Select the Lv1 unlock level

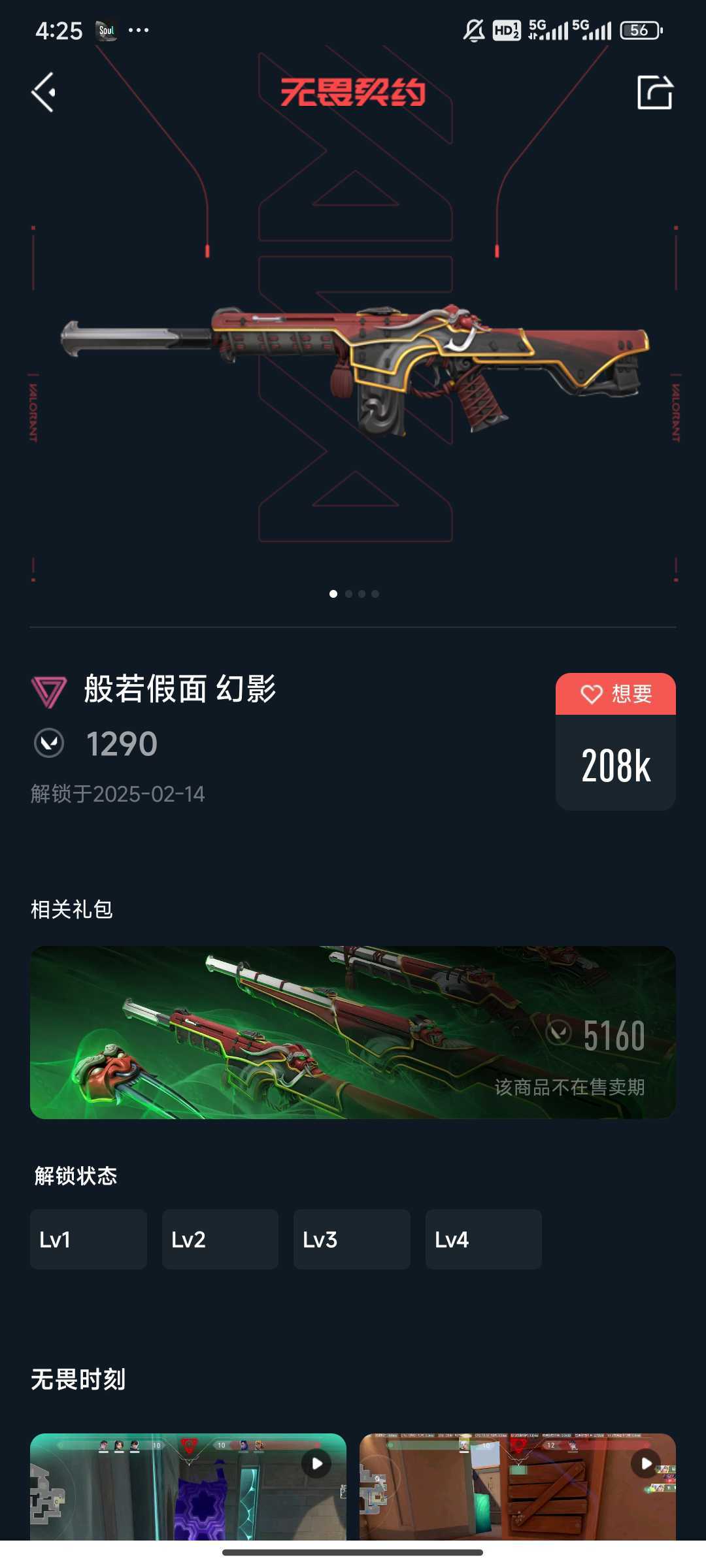point(88,1239)
